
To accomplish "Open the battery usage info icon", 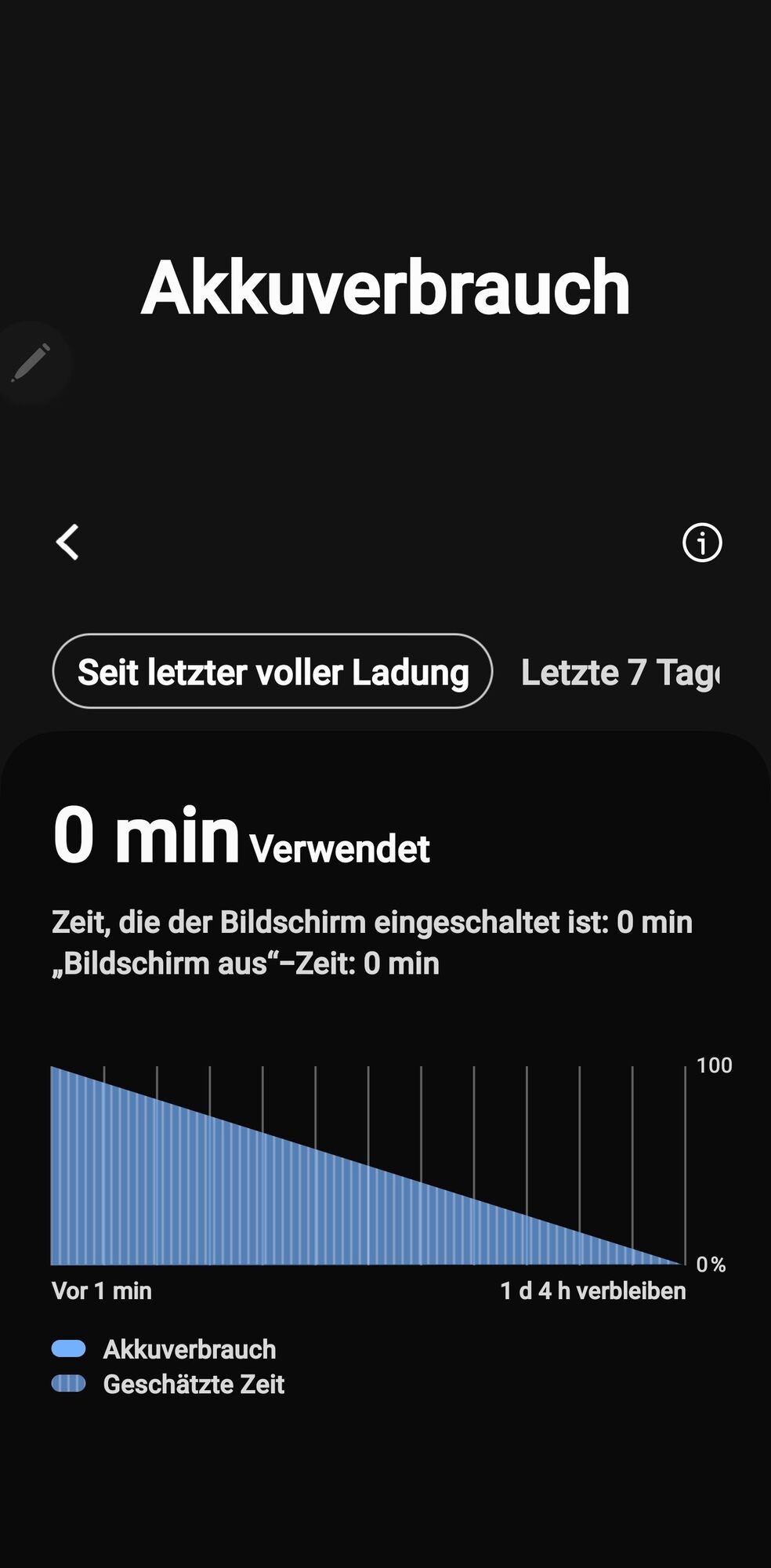I will [701, 543].
